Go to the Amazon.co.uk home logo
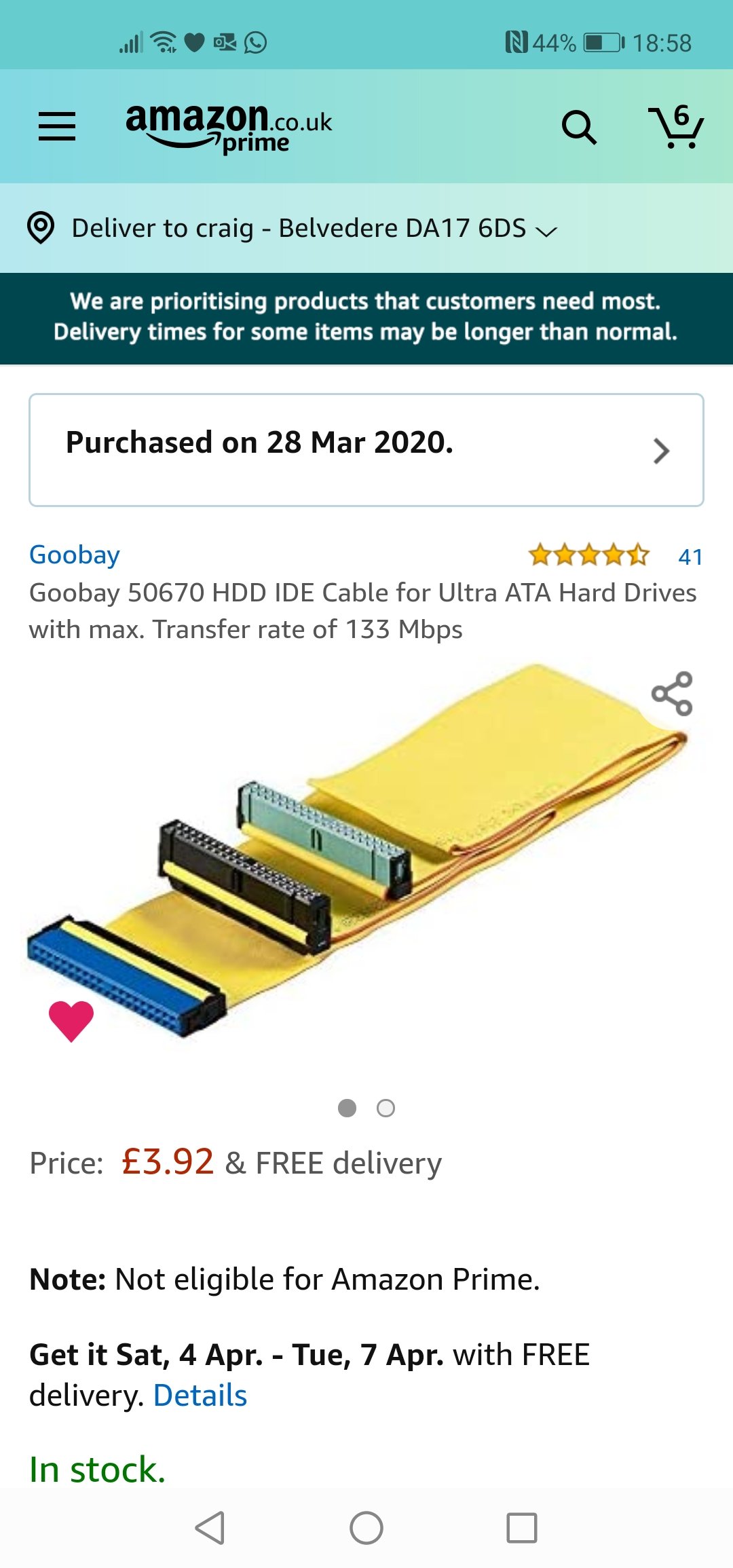 229,126
